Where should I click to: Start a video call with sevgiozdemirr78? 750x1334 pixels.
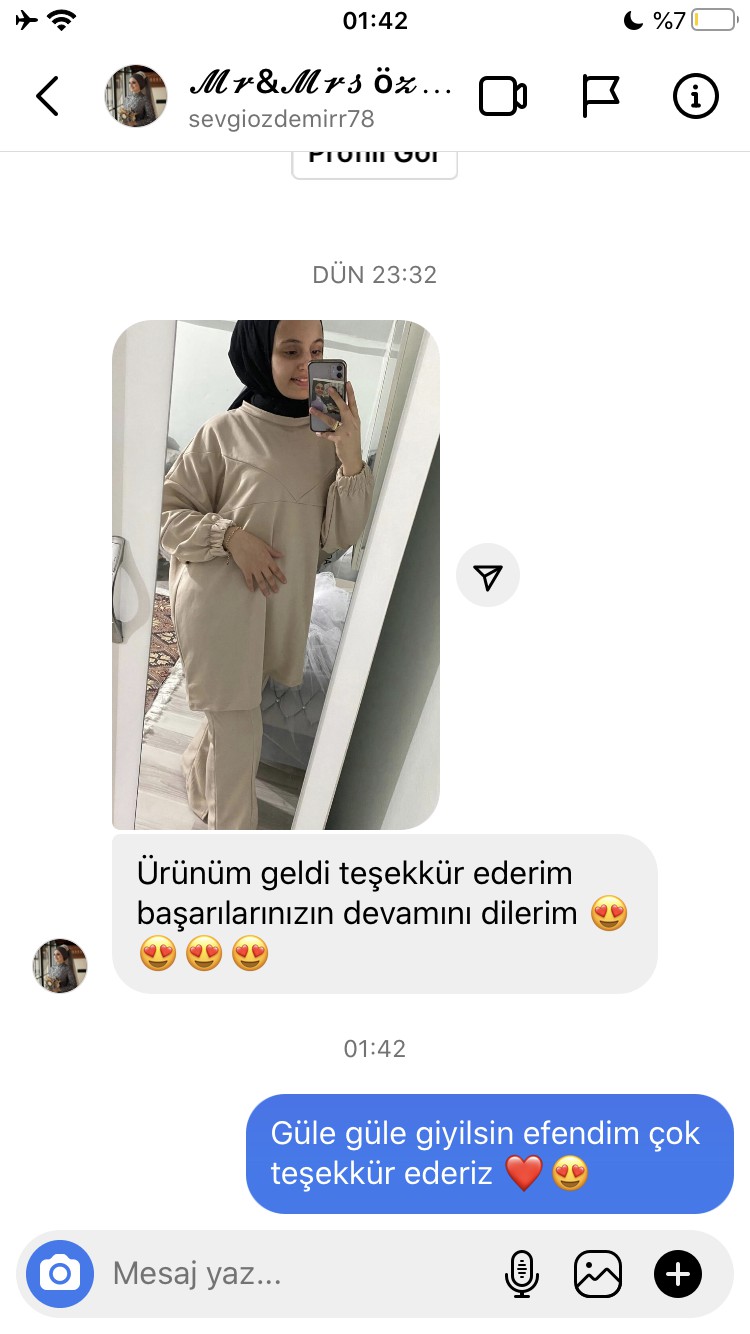503,96
